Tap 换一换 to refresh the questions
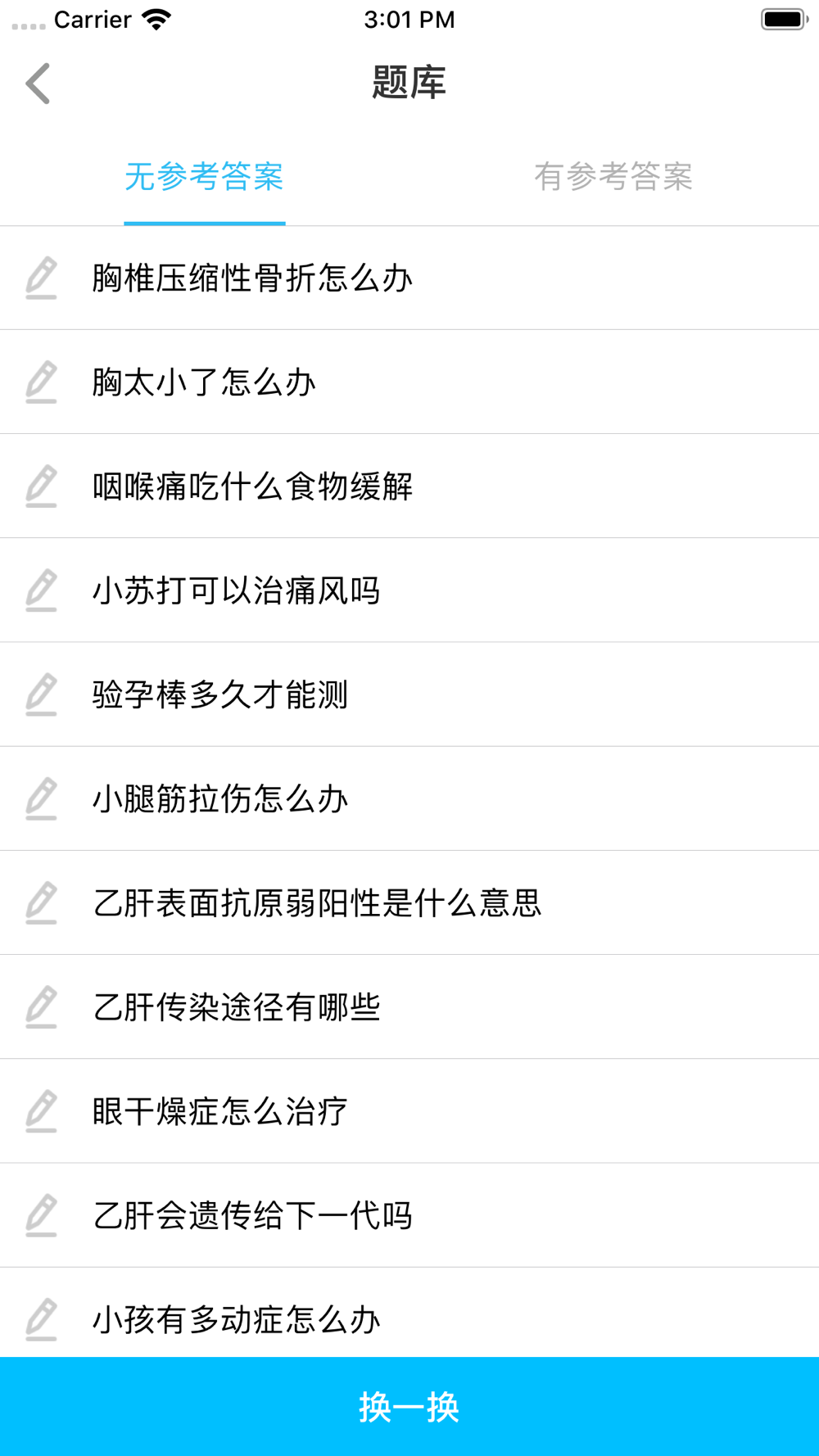 409,1407
